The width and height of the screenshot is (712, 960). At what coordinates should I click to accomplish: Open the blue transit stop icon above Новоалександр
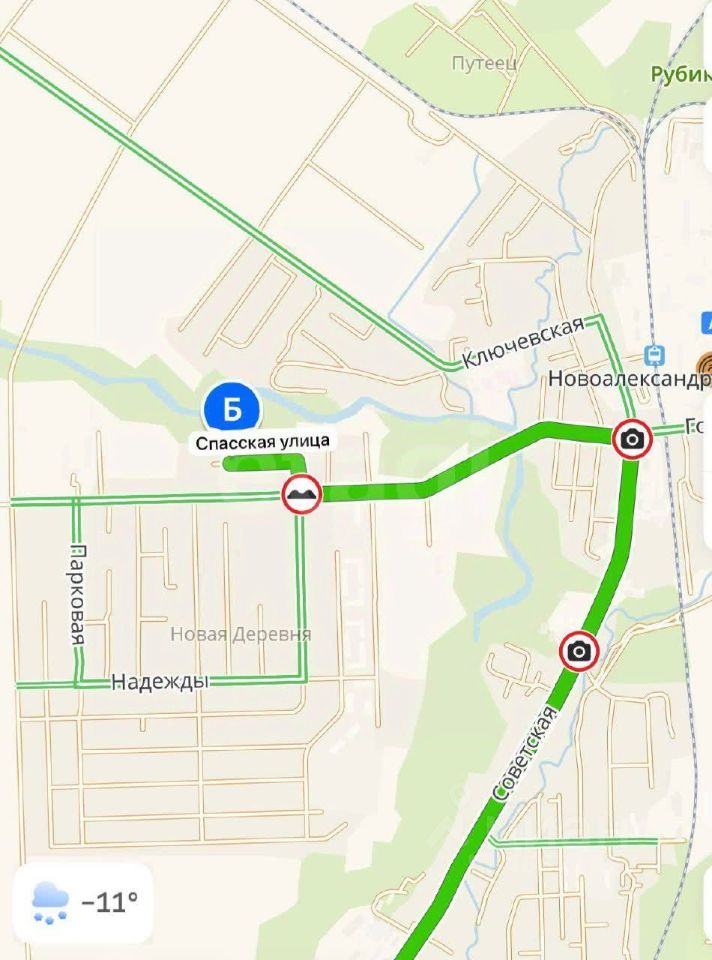pos(656,355)
